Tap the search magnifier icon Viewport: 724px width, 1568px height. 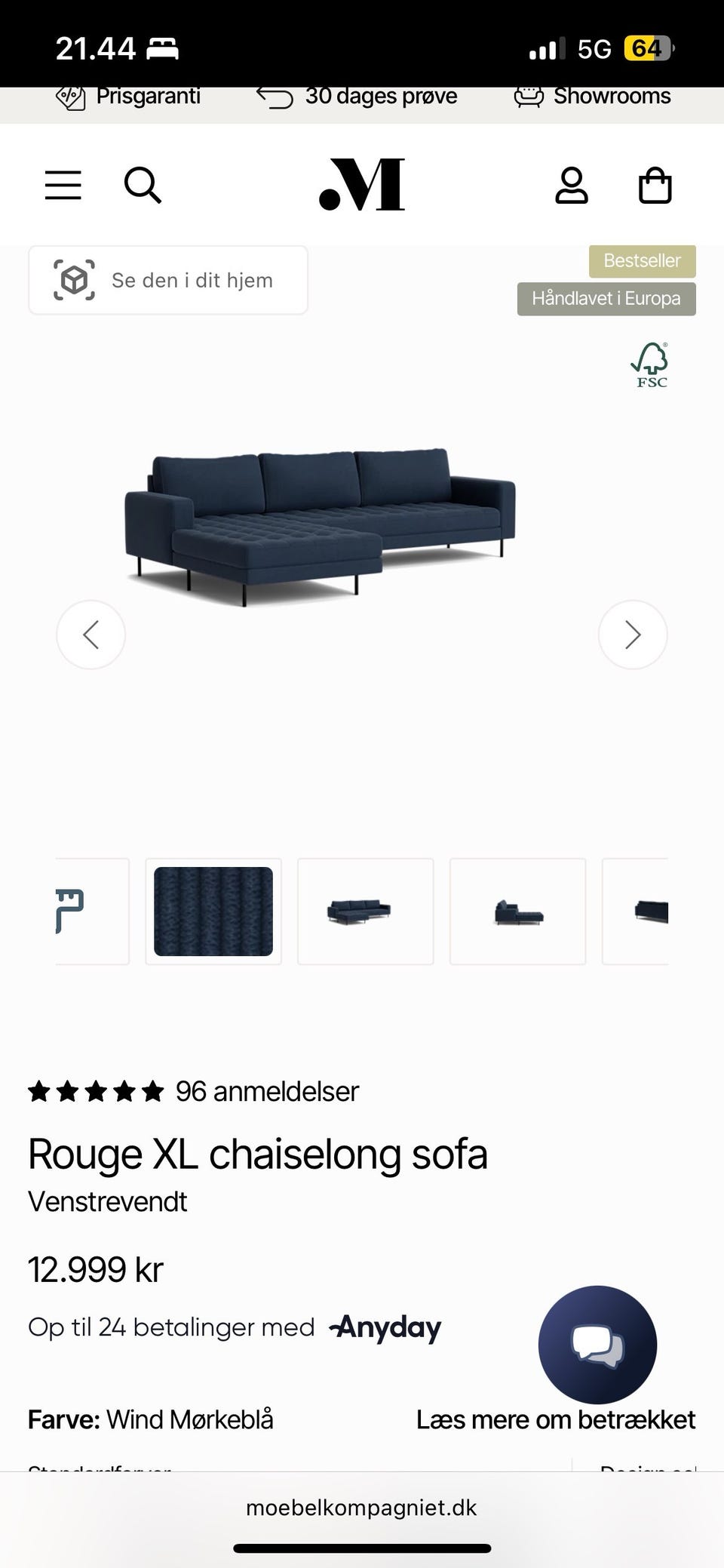tap(143, 185)
